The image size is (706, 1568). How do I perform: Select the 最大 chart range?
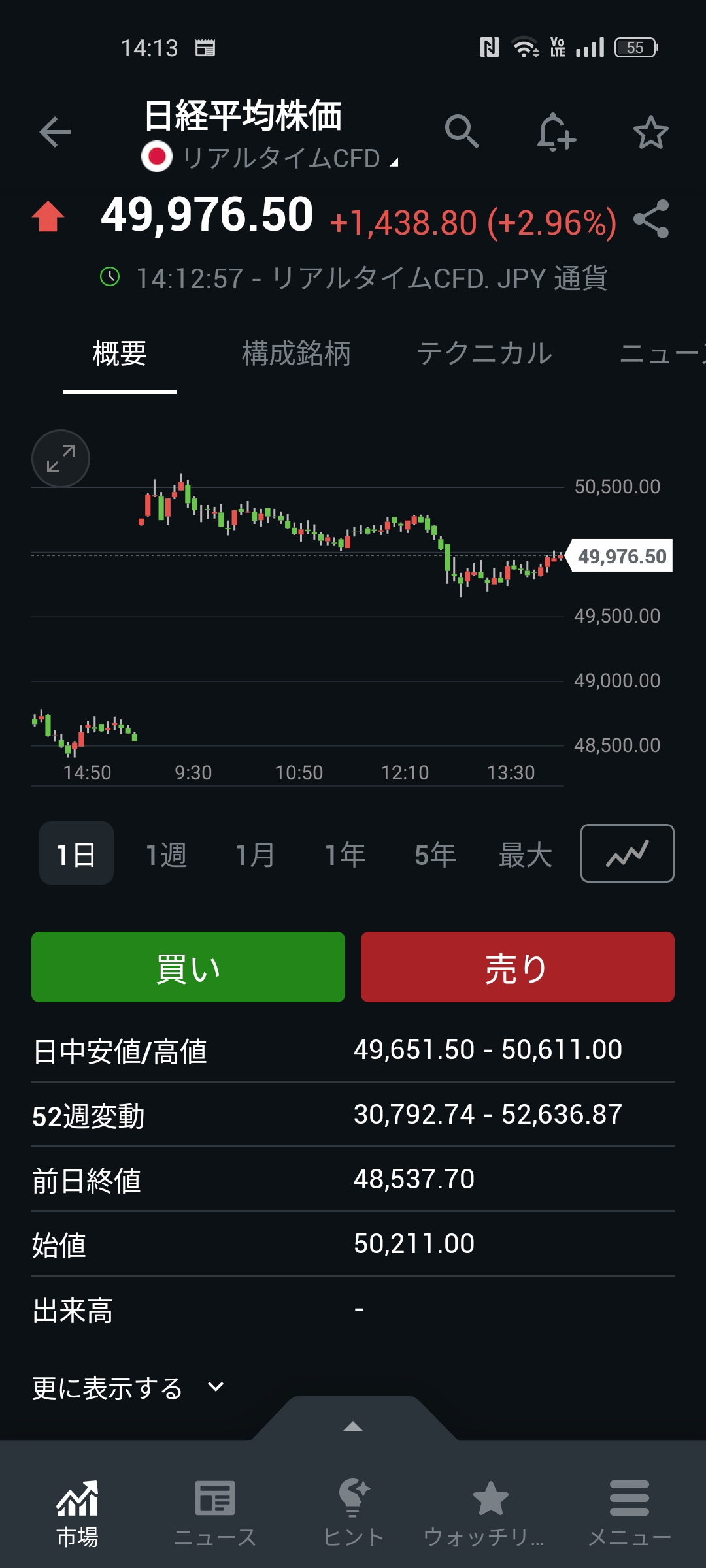coord(526,855)
